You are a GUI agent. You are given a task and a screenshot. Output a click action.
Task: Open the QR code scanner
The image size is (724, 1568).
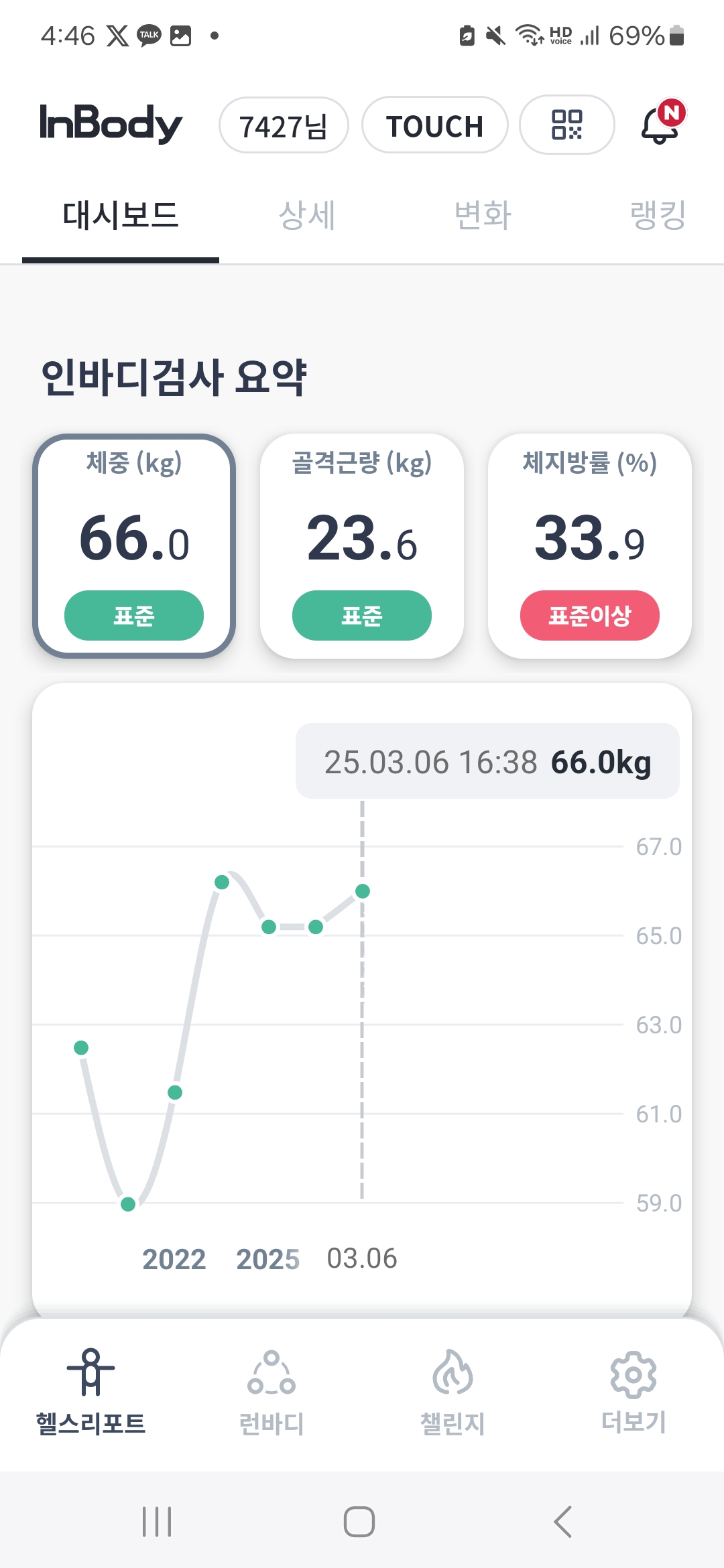[x=566, y=125]
